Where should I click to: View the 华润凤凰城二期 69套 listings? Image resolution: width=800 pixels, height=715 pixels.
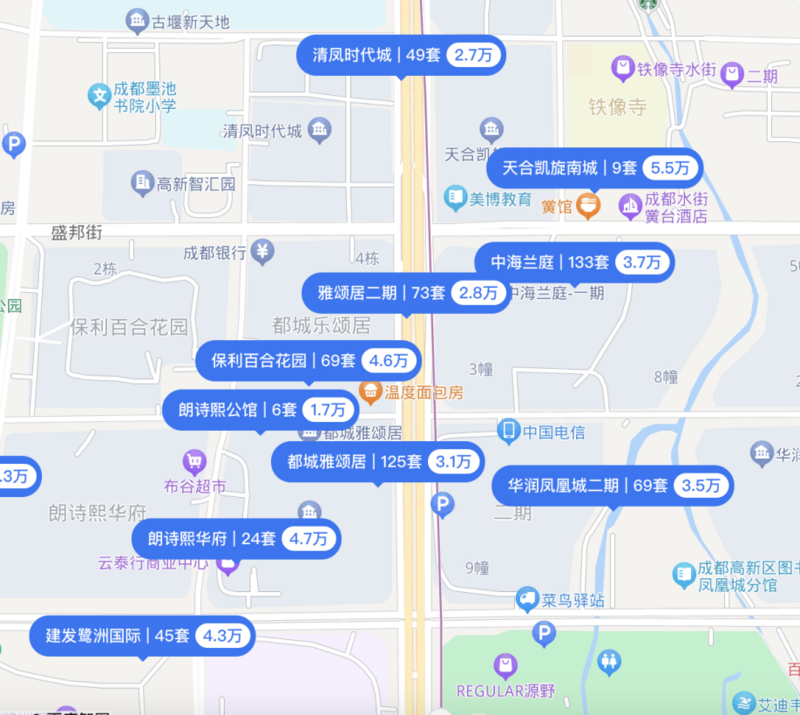(613, 486)
